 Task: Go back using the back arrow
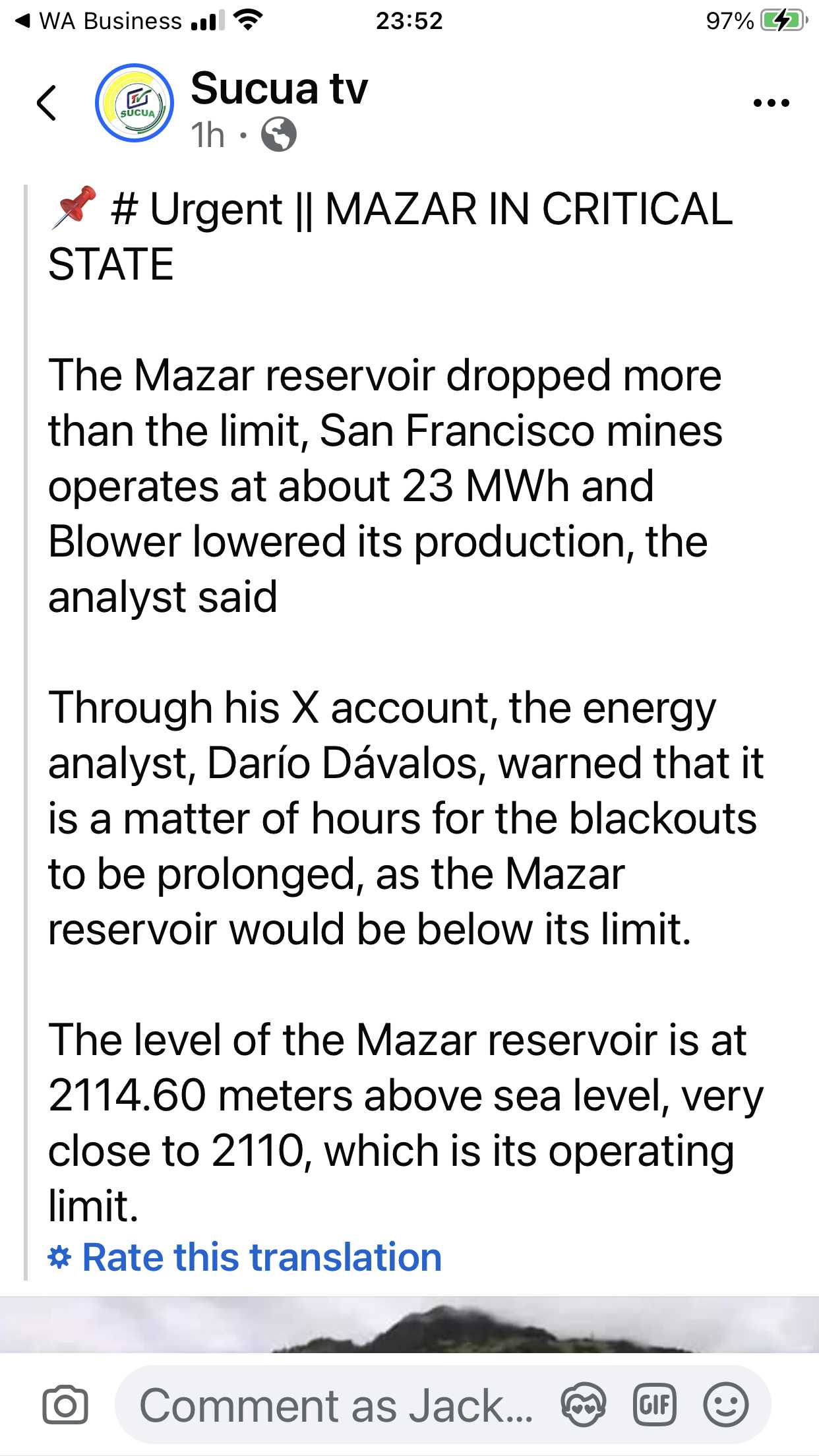tap(46, 103)
